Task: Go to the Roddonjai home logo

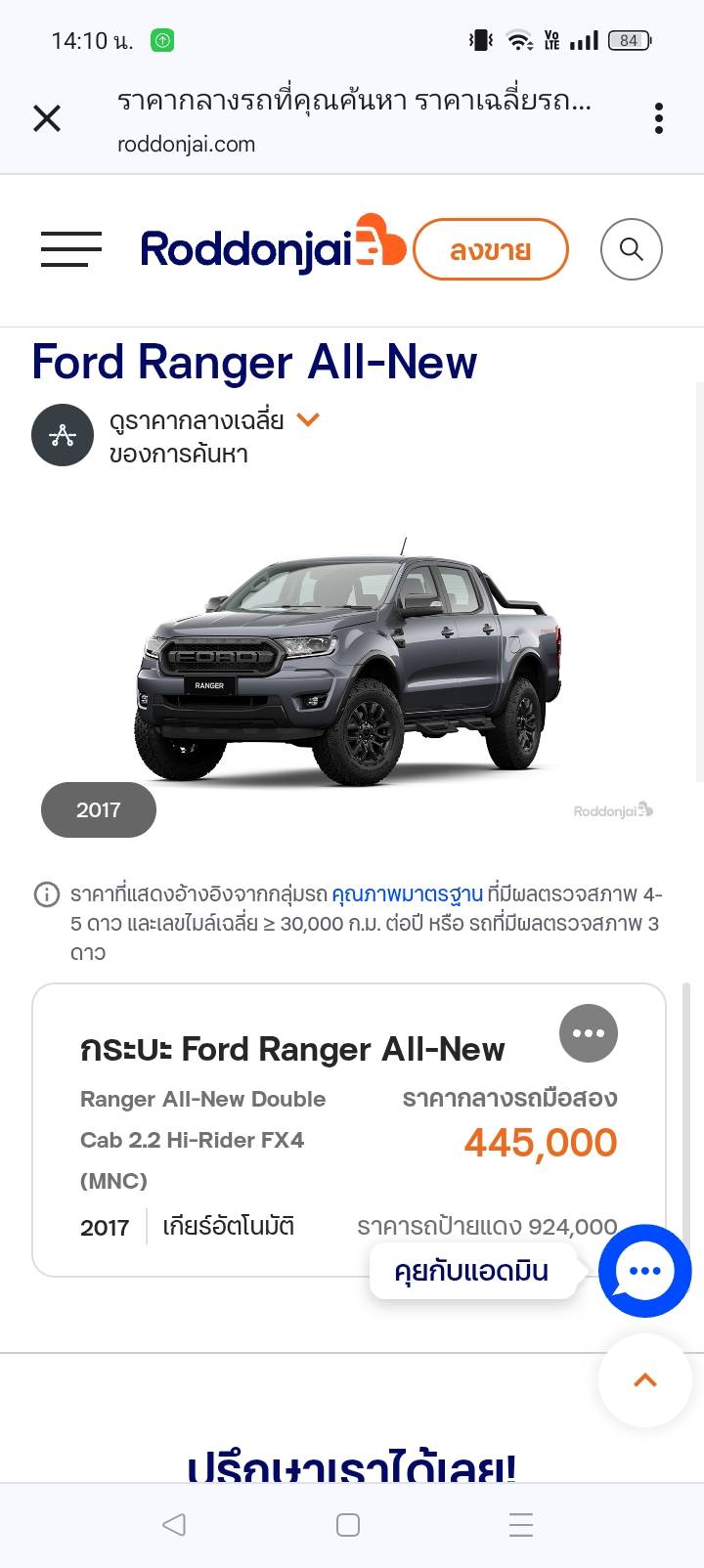Action: point(272,248)
